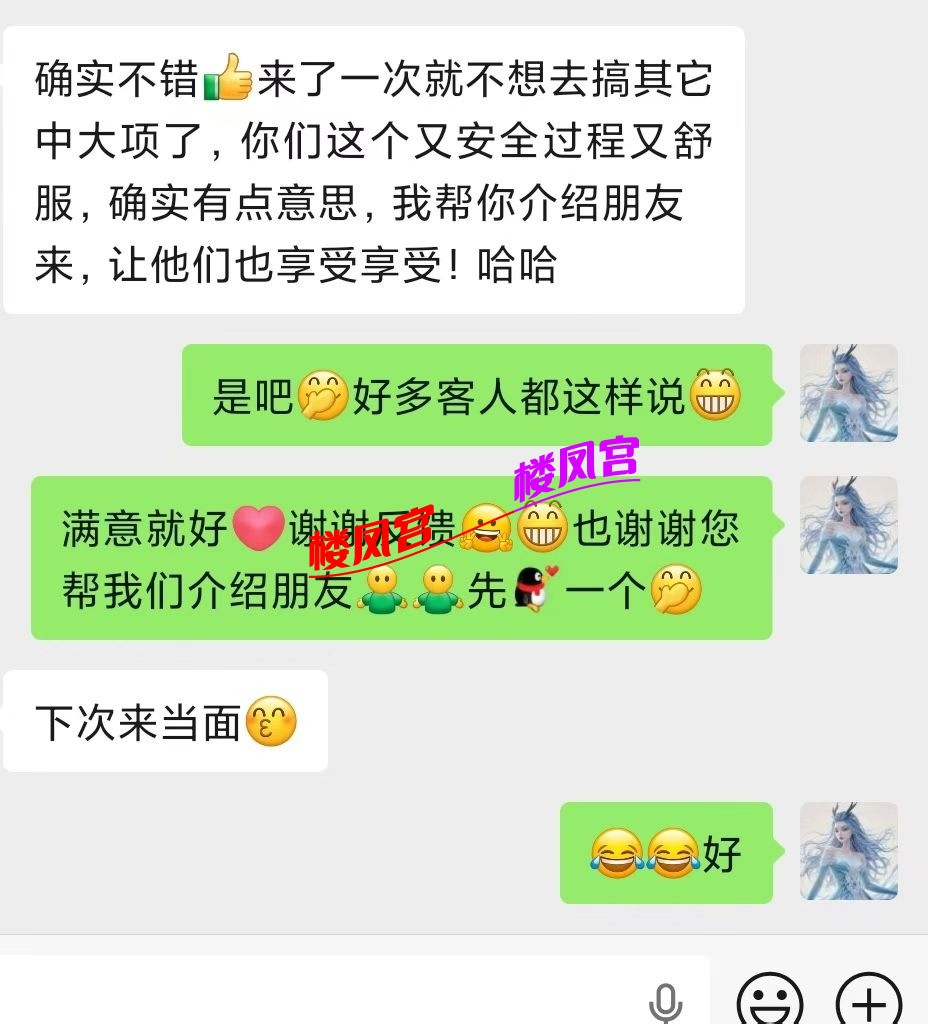
Task: Open sender avatar beside 好多客人都这样说 message
Action: coord(848,393)
